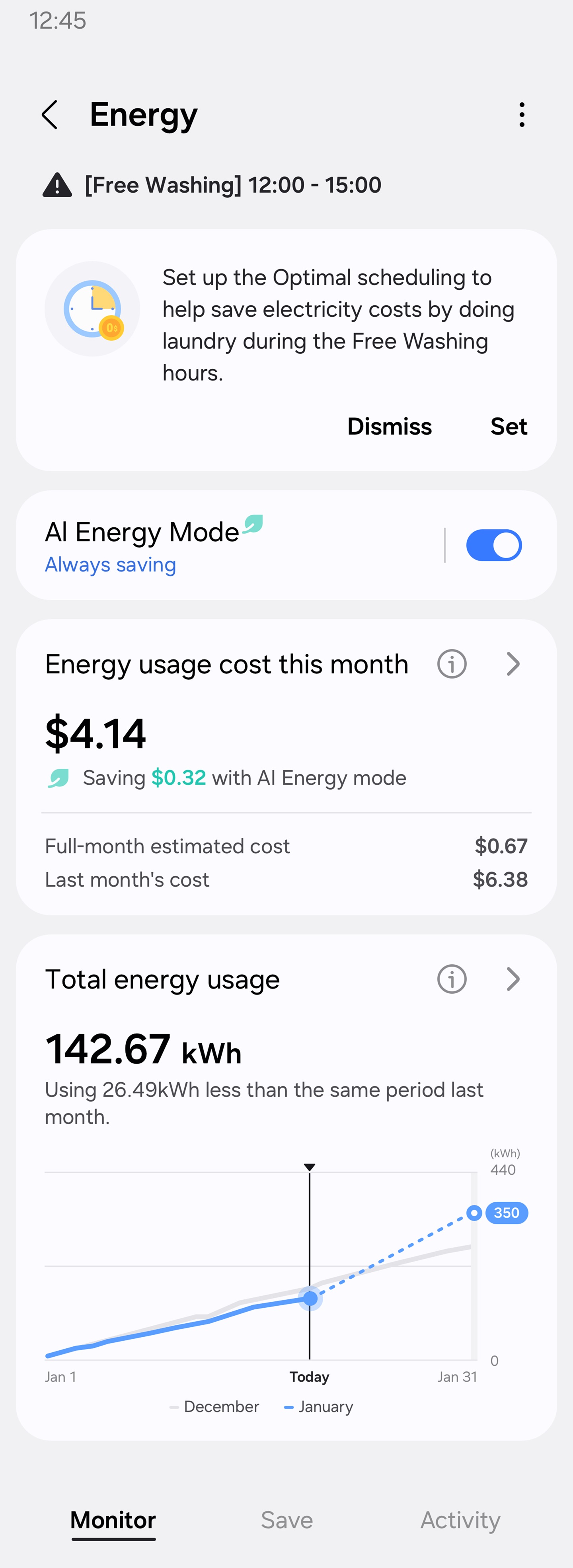Open the overflow menu
Image resolution: width=573 pixels, height=1568 pixels.
coord(521,115)
